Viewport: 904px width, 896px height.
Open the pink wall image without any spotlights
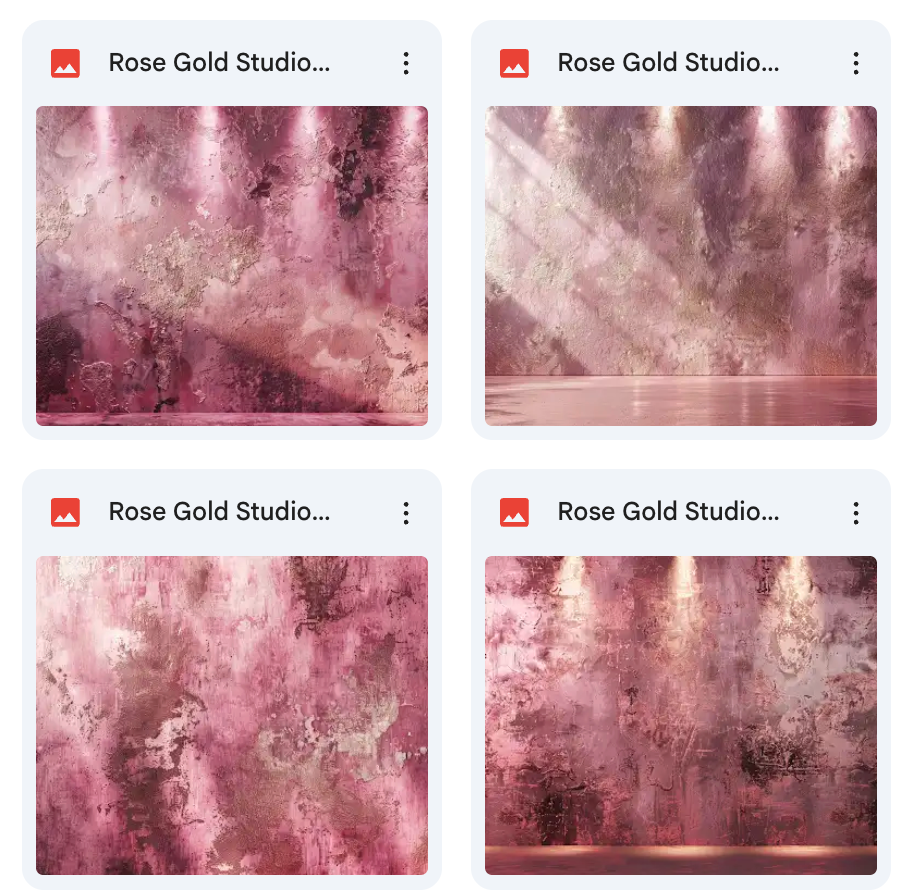coord(231,715)
